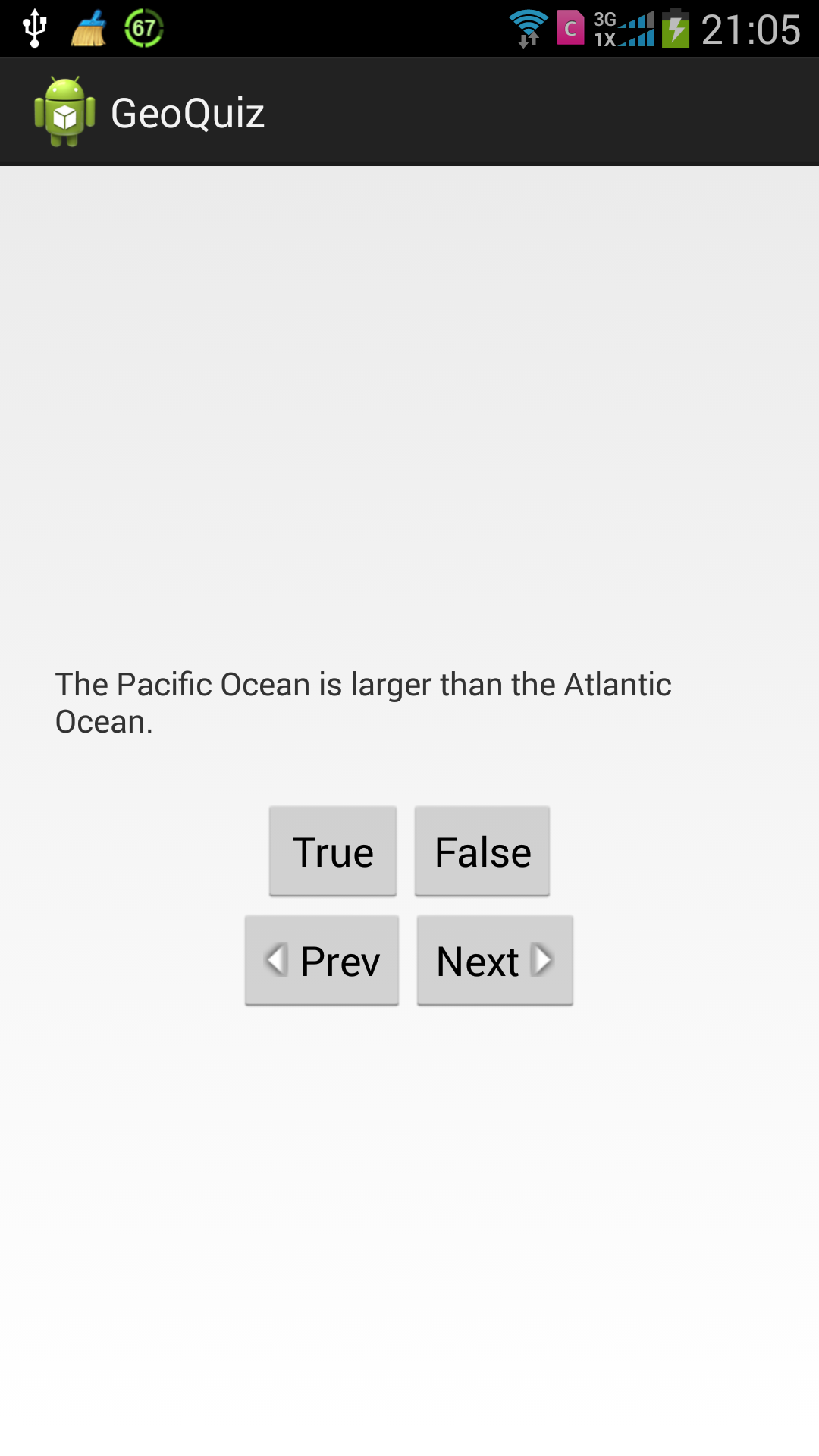This screenshot has width=819, height=1456.
Task: Advance to the Next question
Action: pyautogui.click(x=494, y=960)
